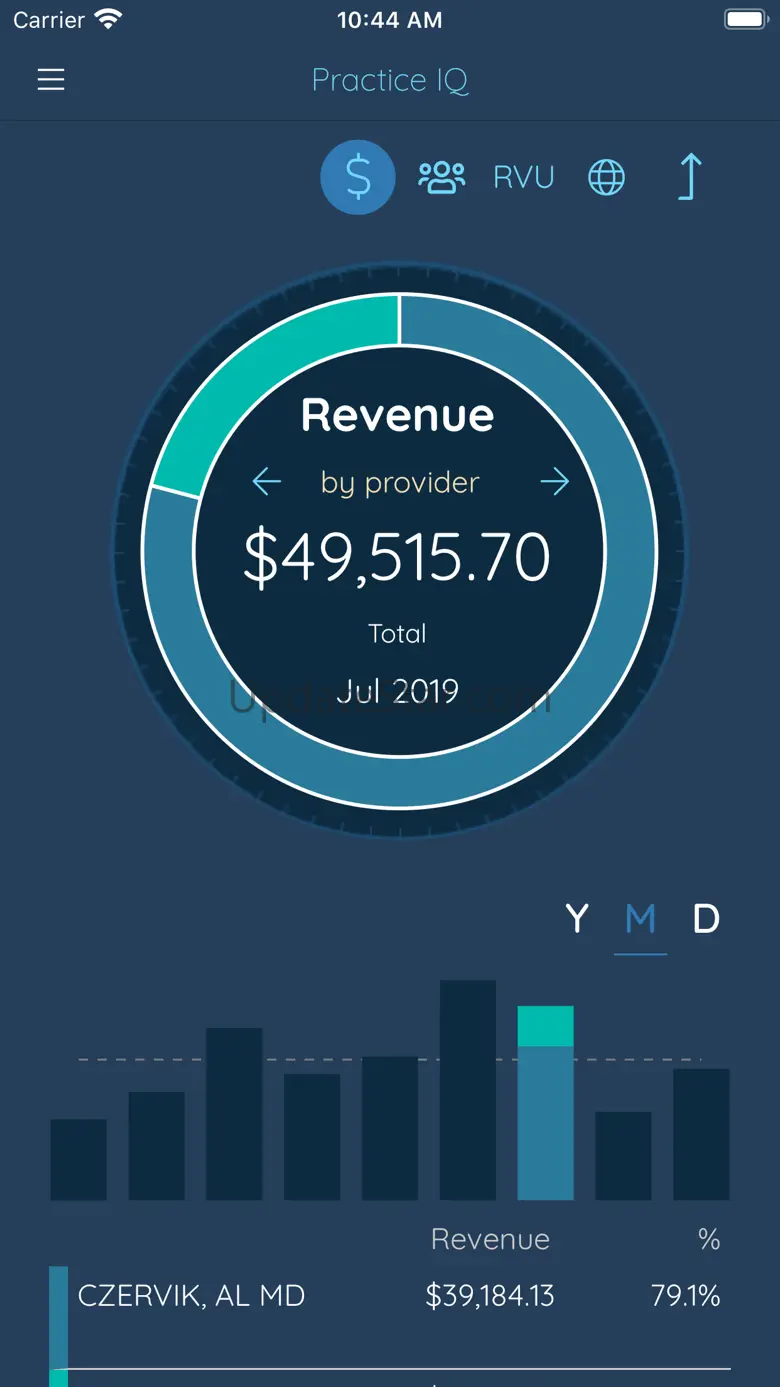Switch to the RVU view
The image size is (780, 1387).
(x=523, y=178)
